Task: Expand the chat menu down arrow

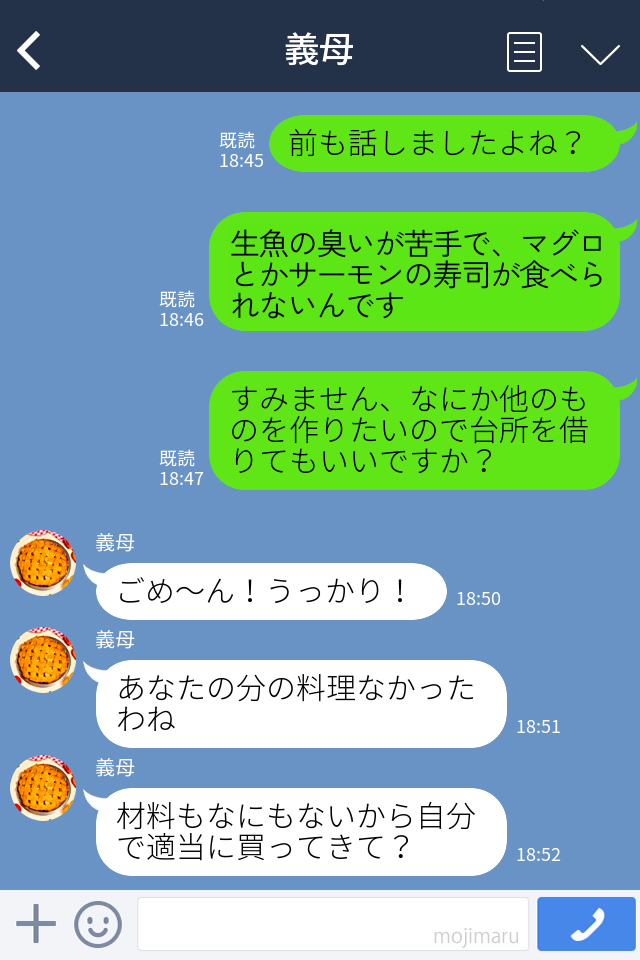Action: (600, 53)
